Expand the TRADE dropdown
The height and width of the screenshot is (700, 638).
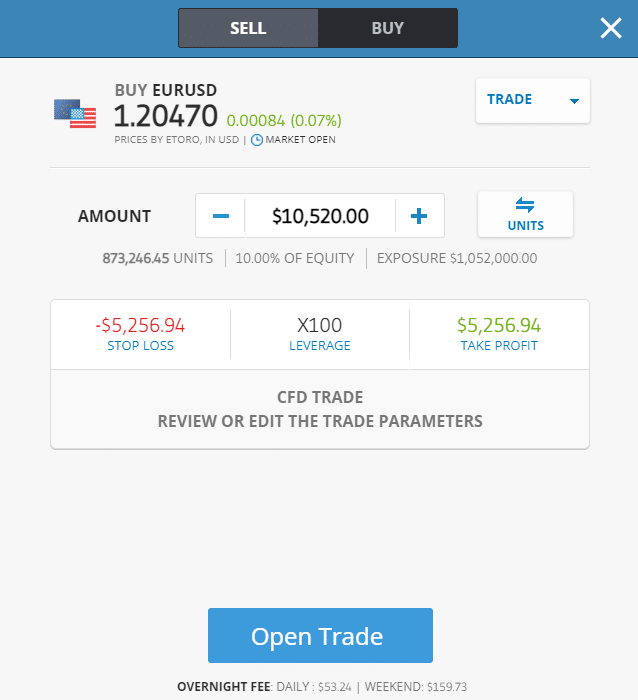pyautogui.click(x=532, y=100)
